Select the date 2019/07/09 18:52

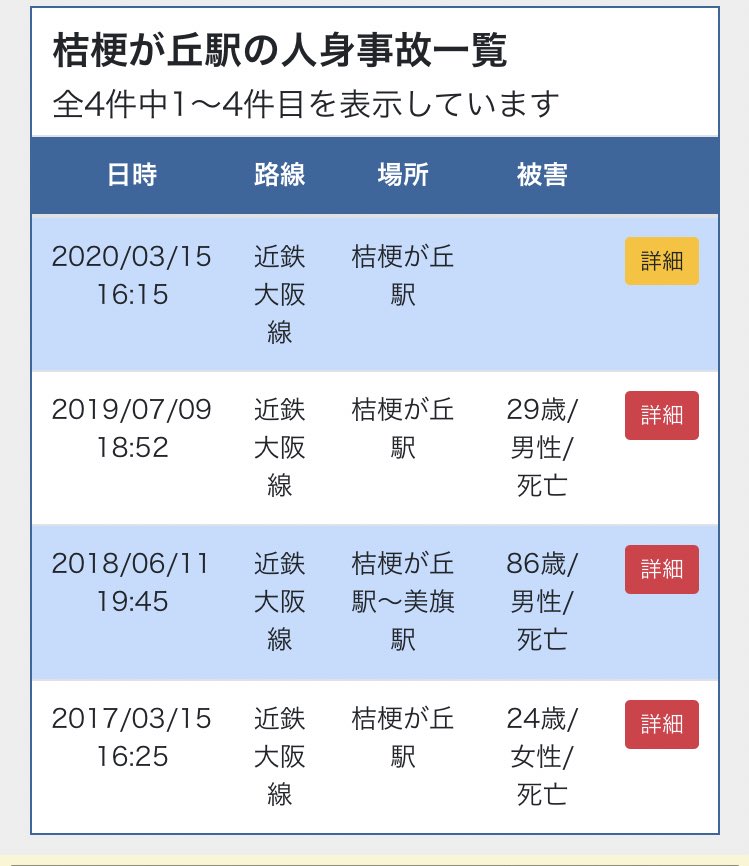coord(131,430)
